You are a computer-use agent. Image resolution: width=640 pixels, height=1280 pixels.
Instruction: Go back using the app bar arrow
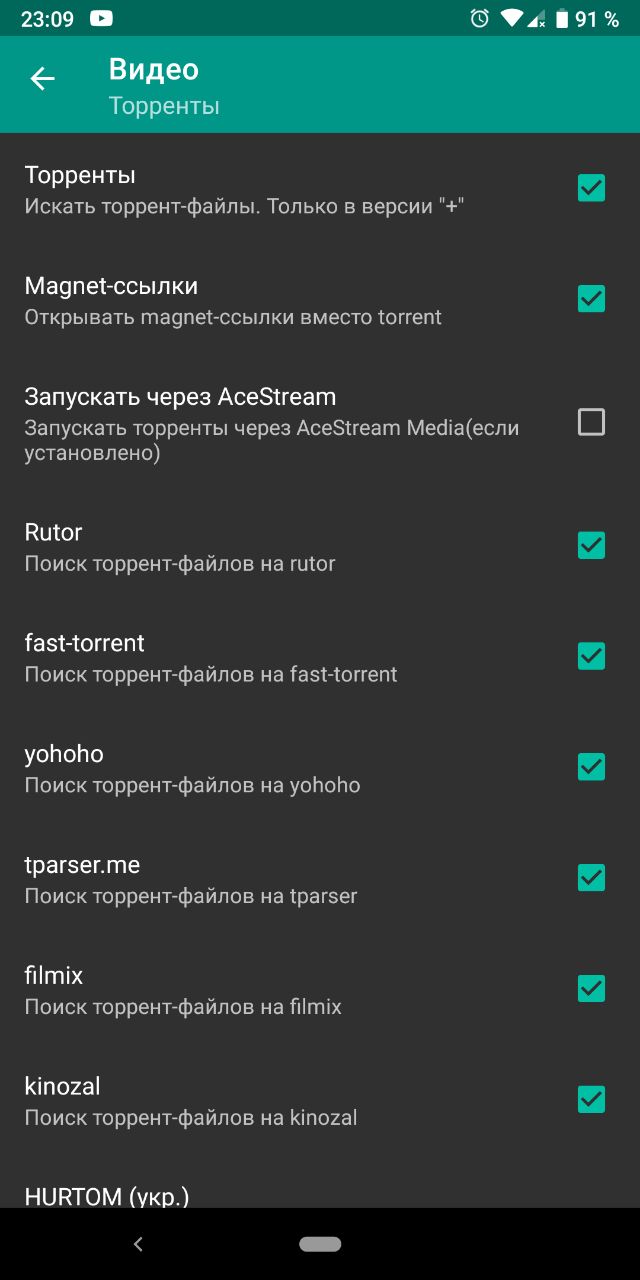(x=42, y=78)
